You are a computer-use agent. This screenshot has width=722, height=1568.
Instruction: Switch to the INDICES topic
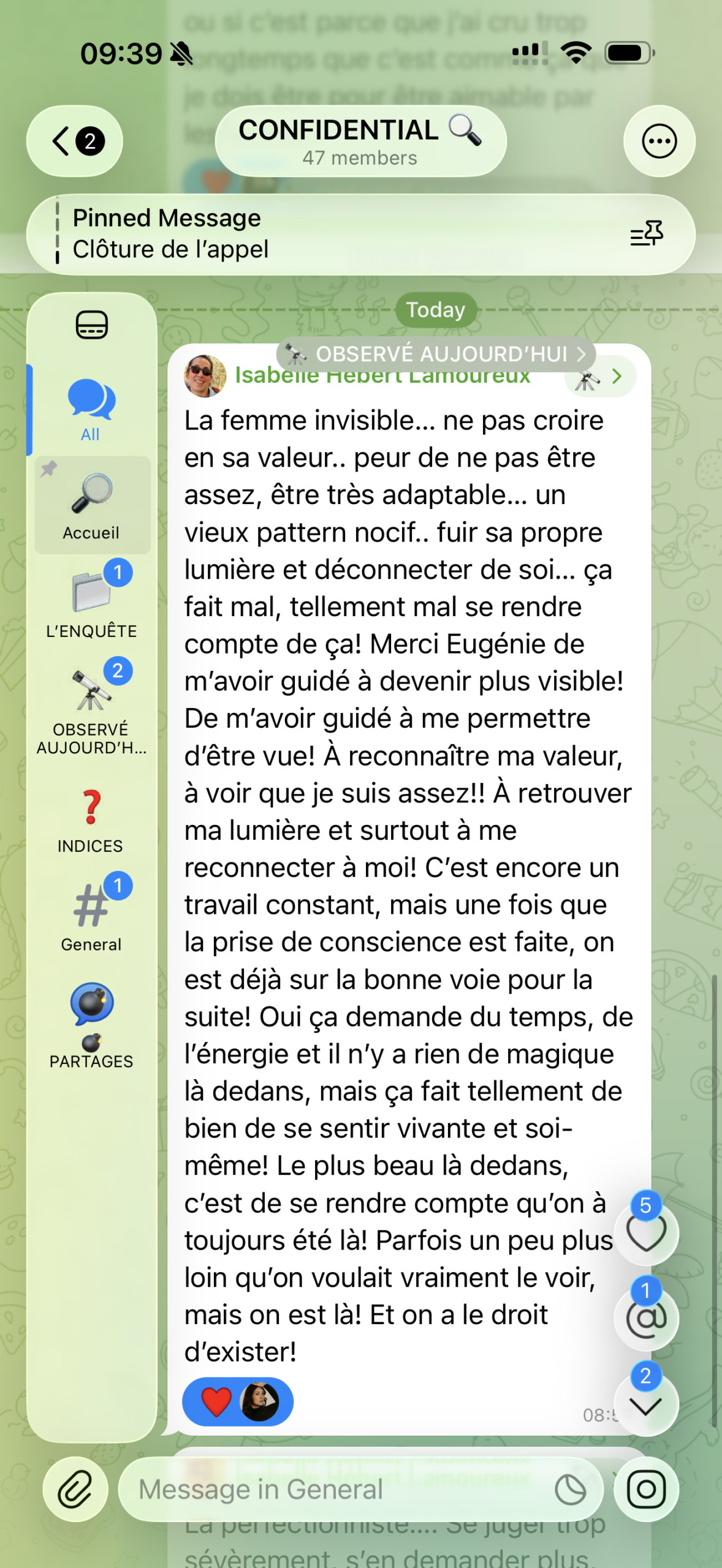(91, 821)
